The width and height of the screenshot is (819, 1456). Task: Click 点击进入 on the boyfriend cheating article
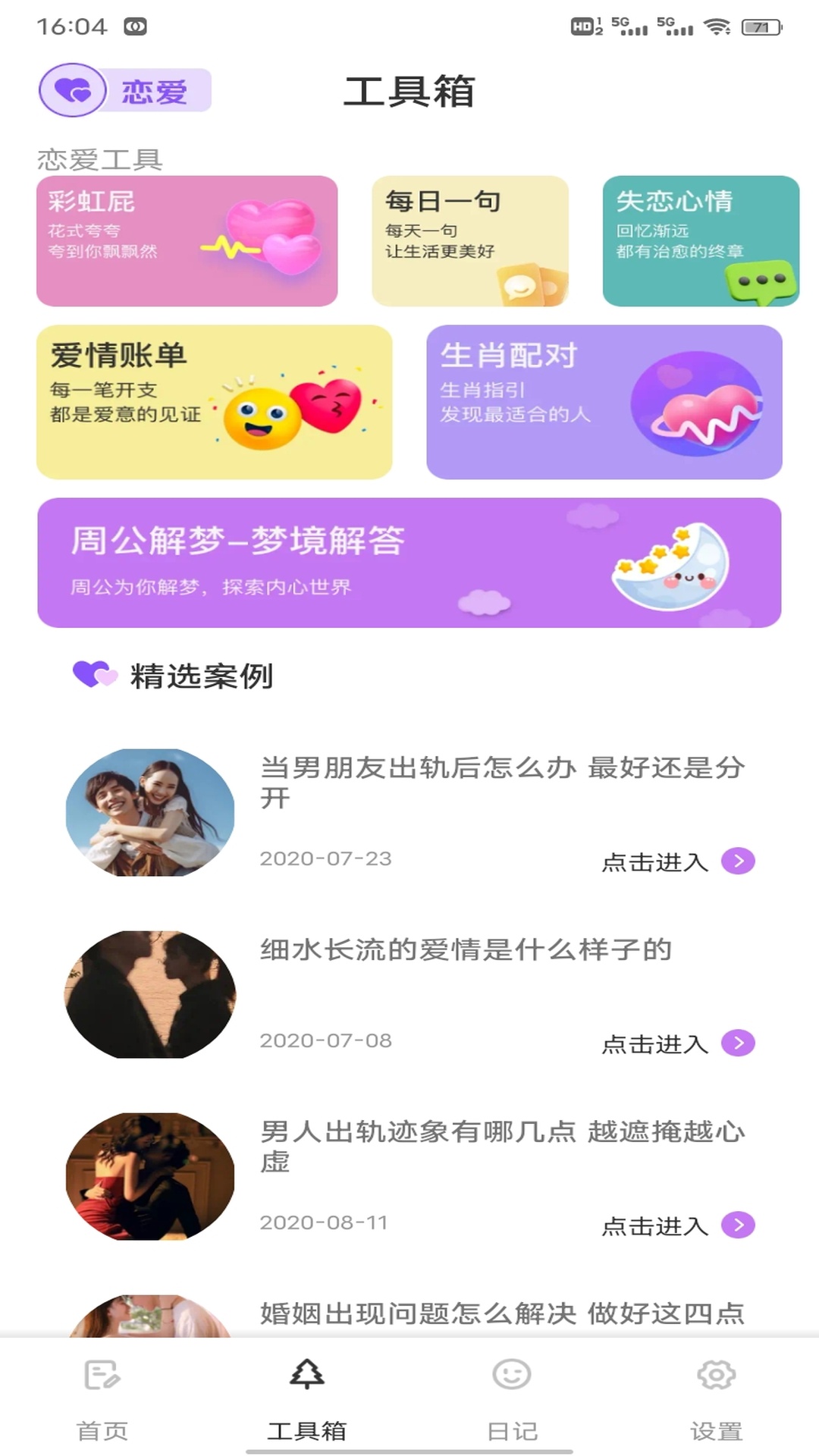[655, 862]
